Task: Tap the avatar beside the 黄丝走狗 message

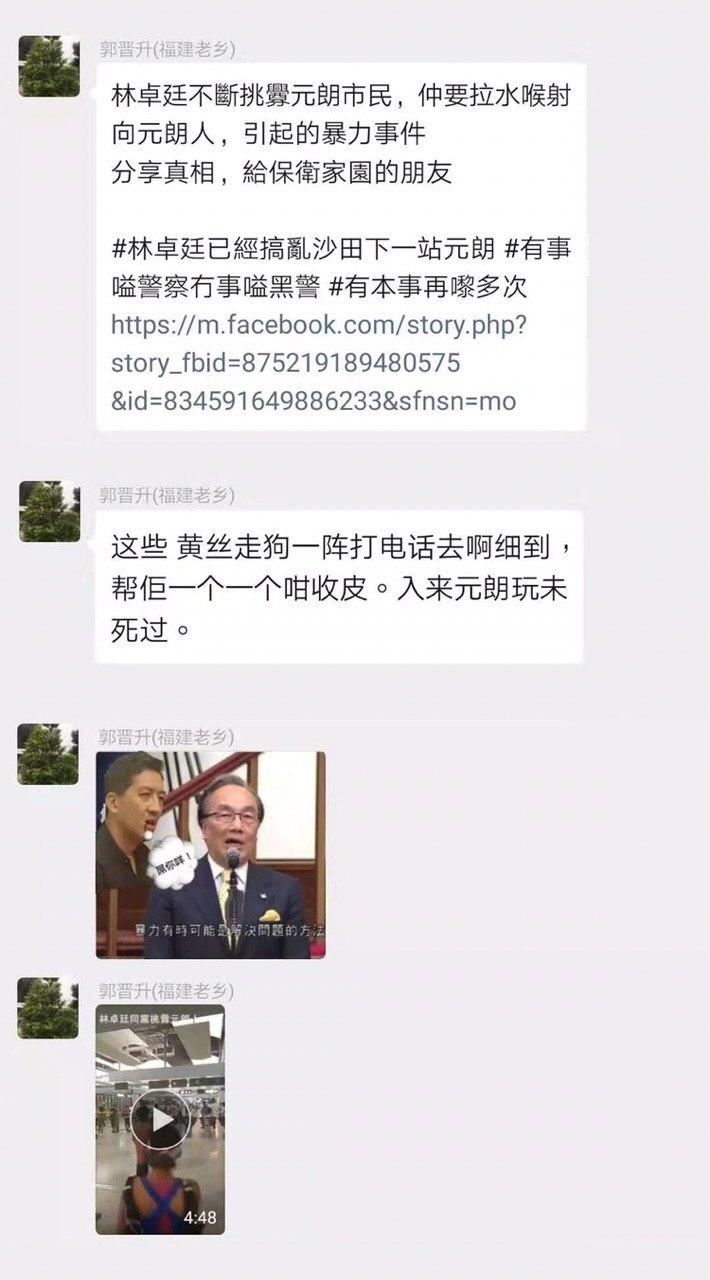Action: (x=49, y=512)
